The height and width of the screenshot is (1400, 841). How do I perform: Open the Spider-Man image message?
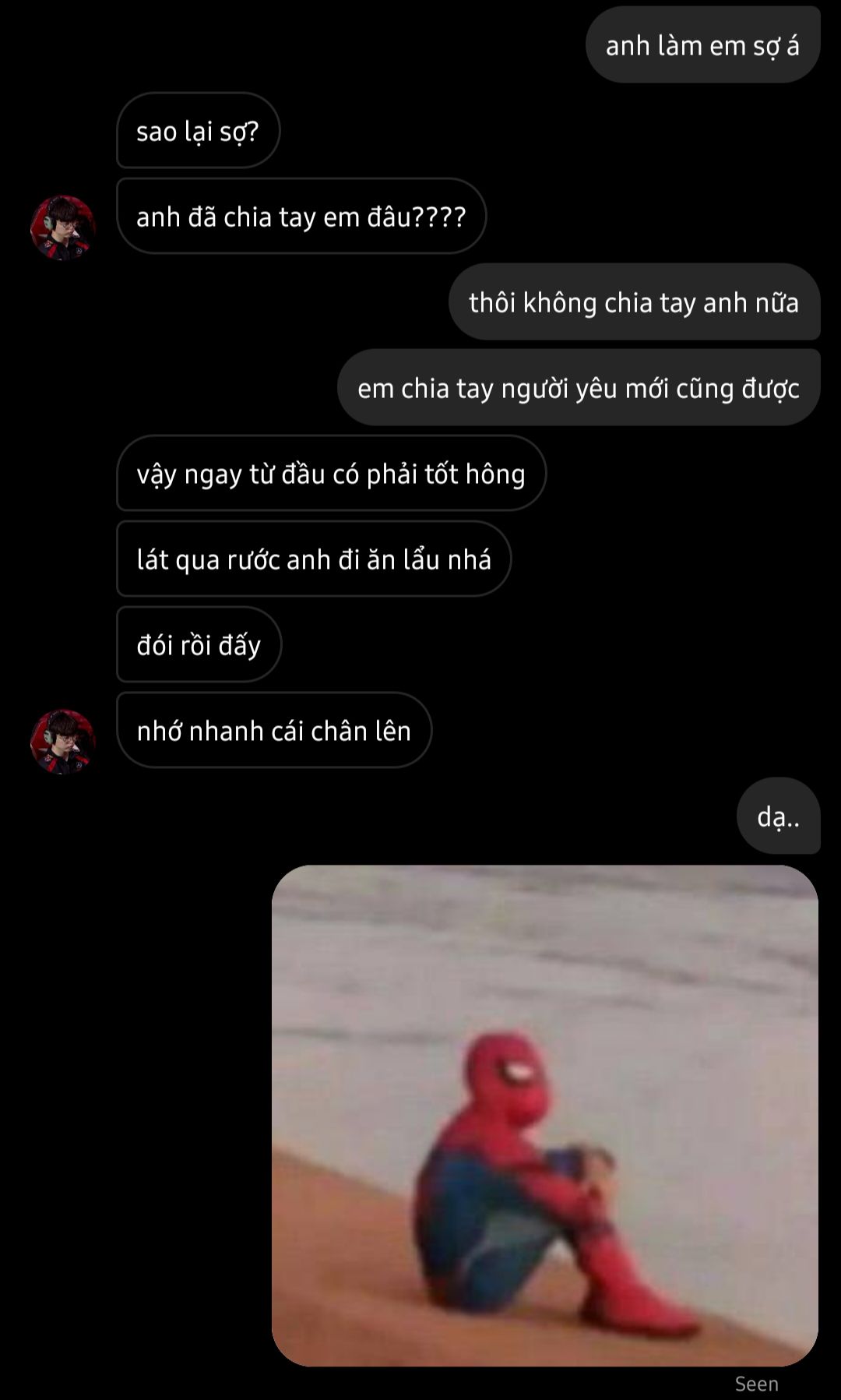tap(545, 1114)
